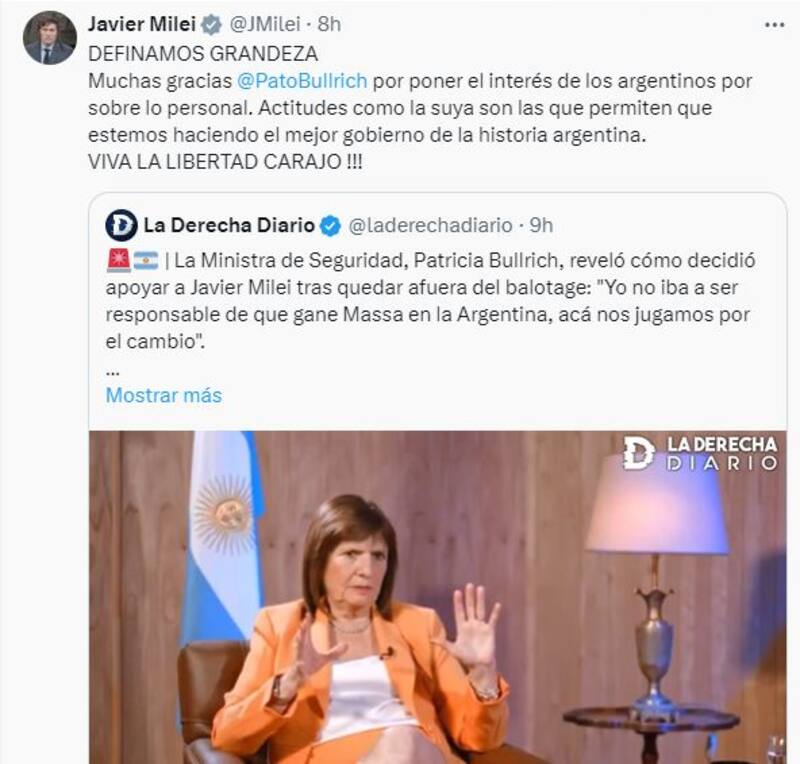Open the tweet's overflow menu

(774, 24)
